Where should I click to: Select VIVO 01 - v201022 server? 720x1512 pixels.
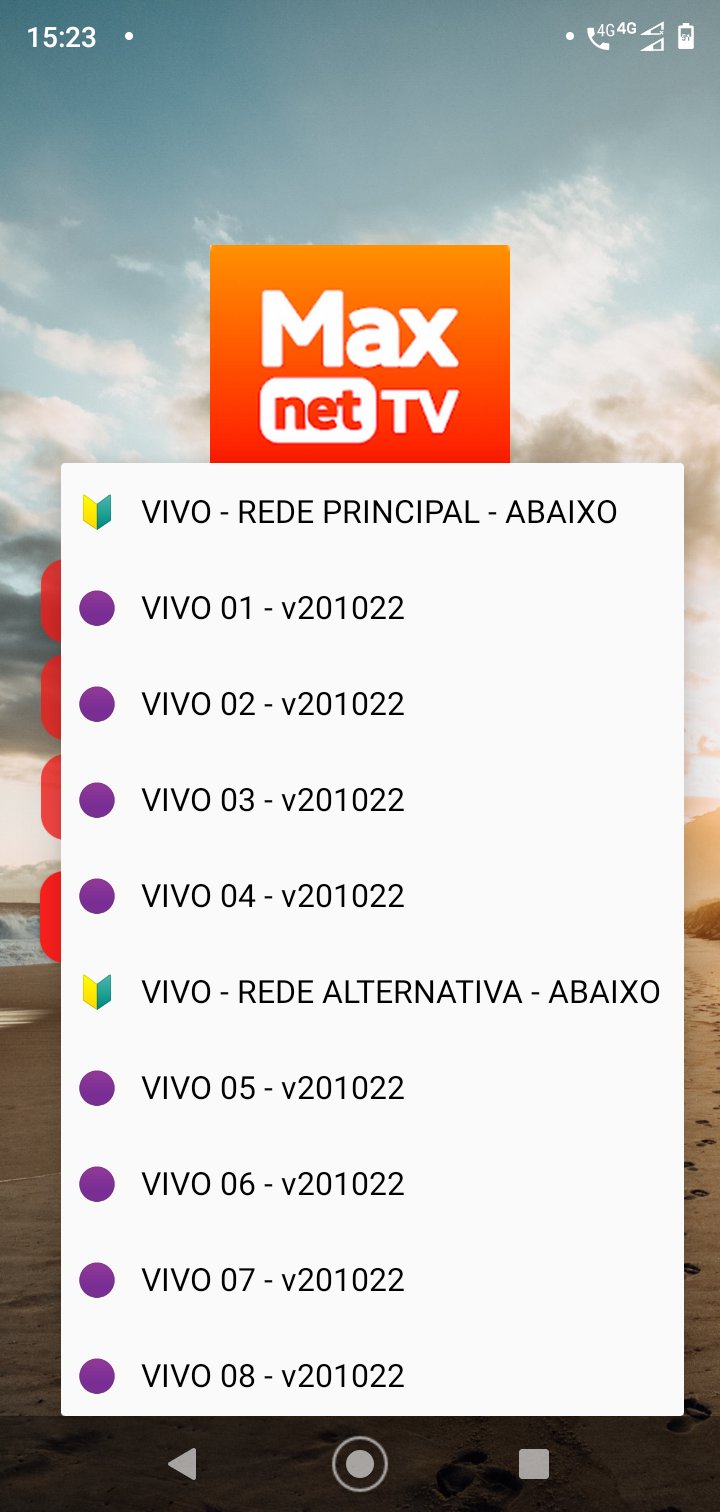point(272,607)
